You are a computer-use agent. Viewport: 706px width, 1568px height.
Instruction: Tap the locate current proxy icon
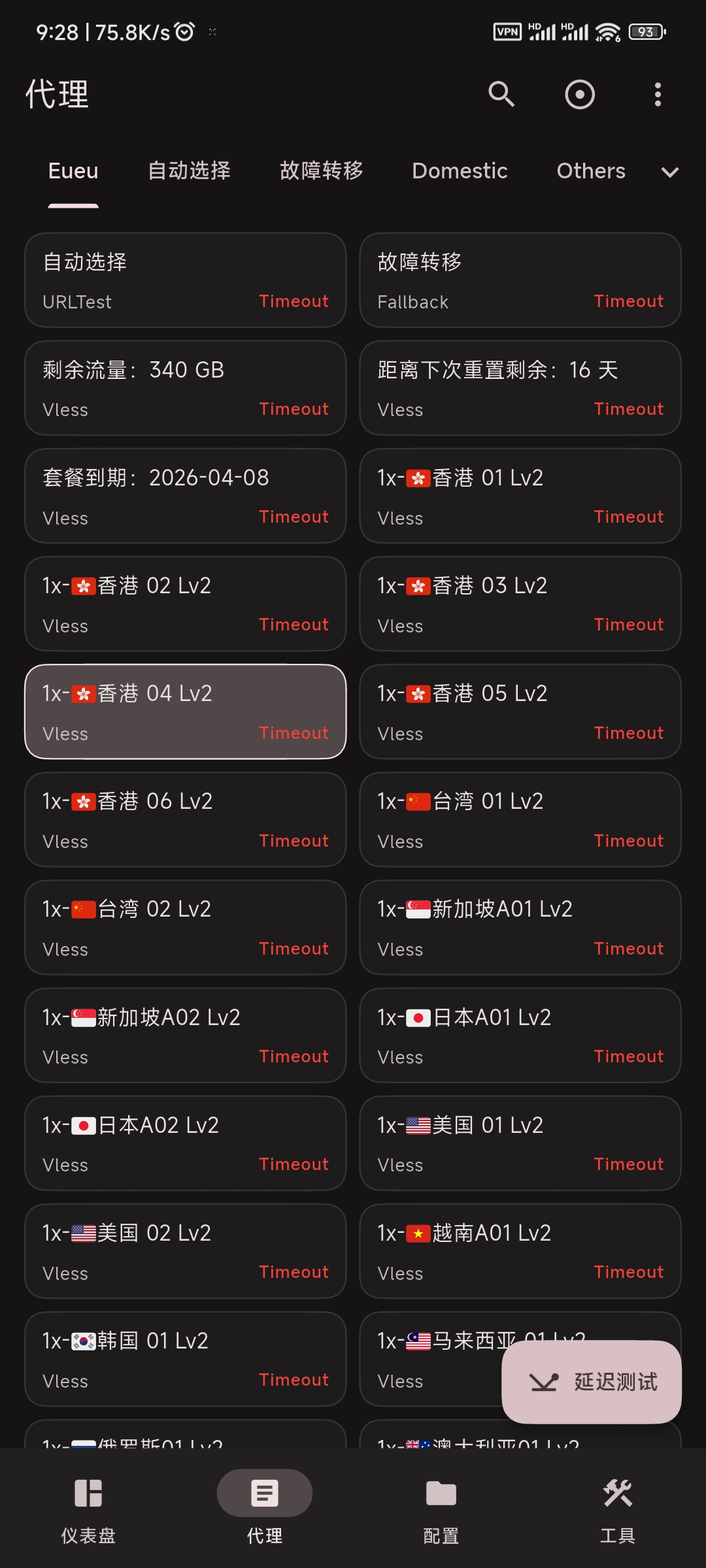[580, 94]
